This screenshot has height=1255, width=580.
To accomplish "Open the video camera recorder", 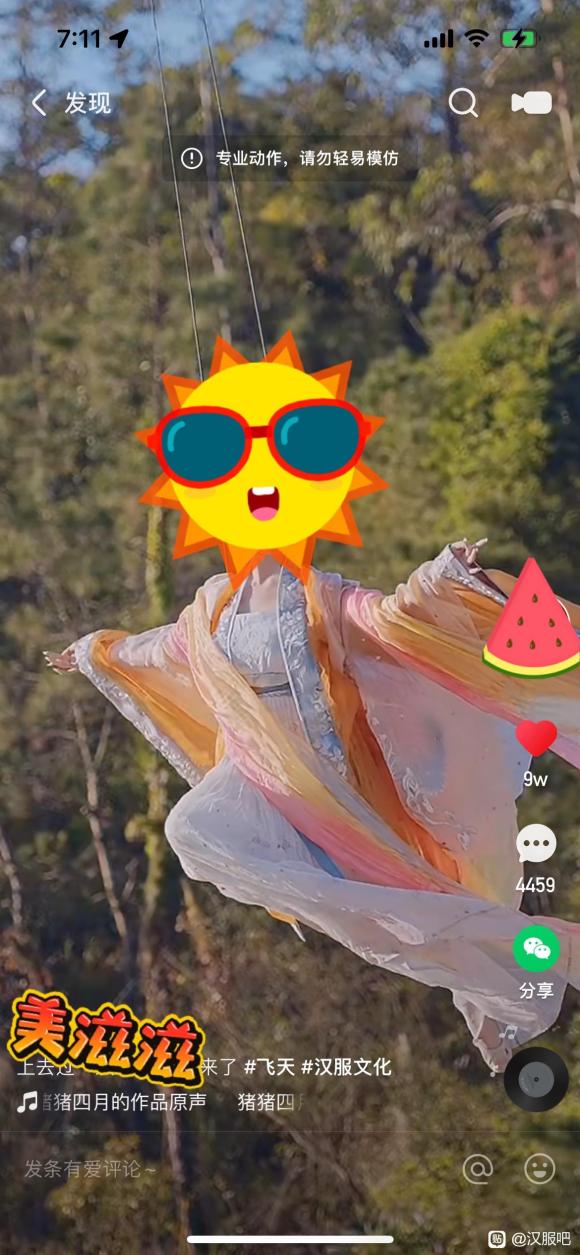I will 531,103.
